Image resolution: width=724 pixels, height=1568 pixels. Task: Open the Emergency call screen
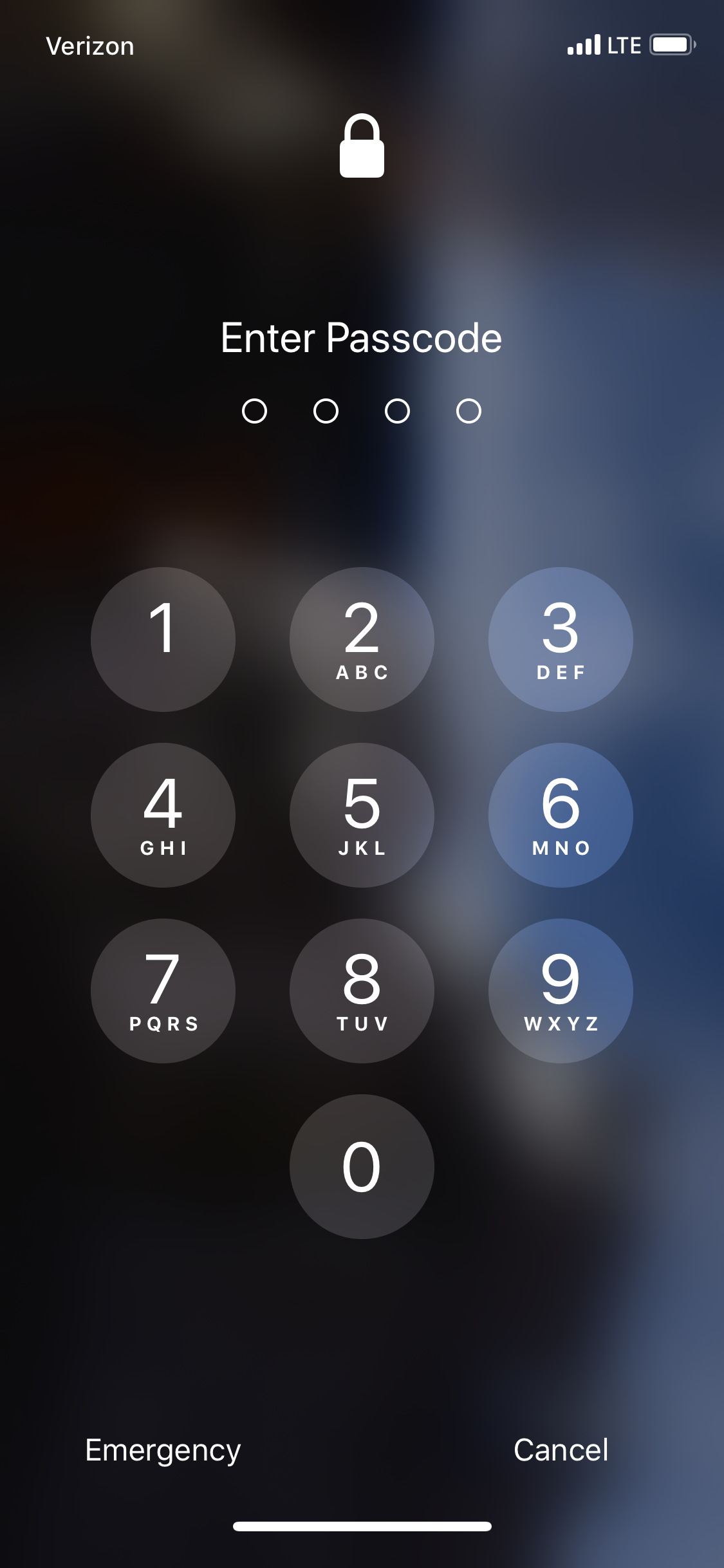[x=163, y=1450]
